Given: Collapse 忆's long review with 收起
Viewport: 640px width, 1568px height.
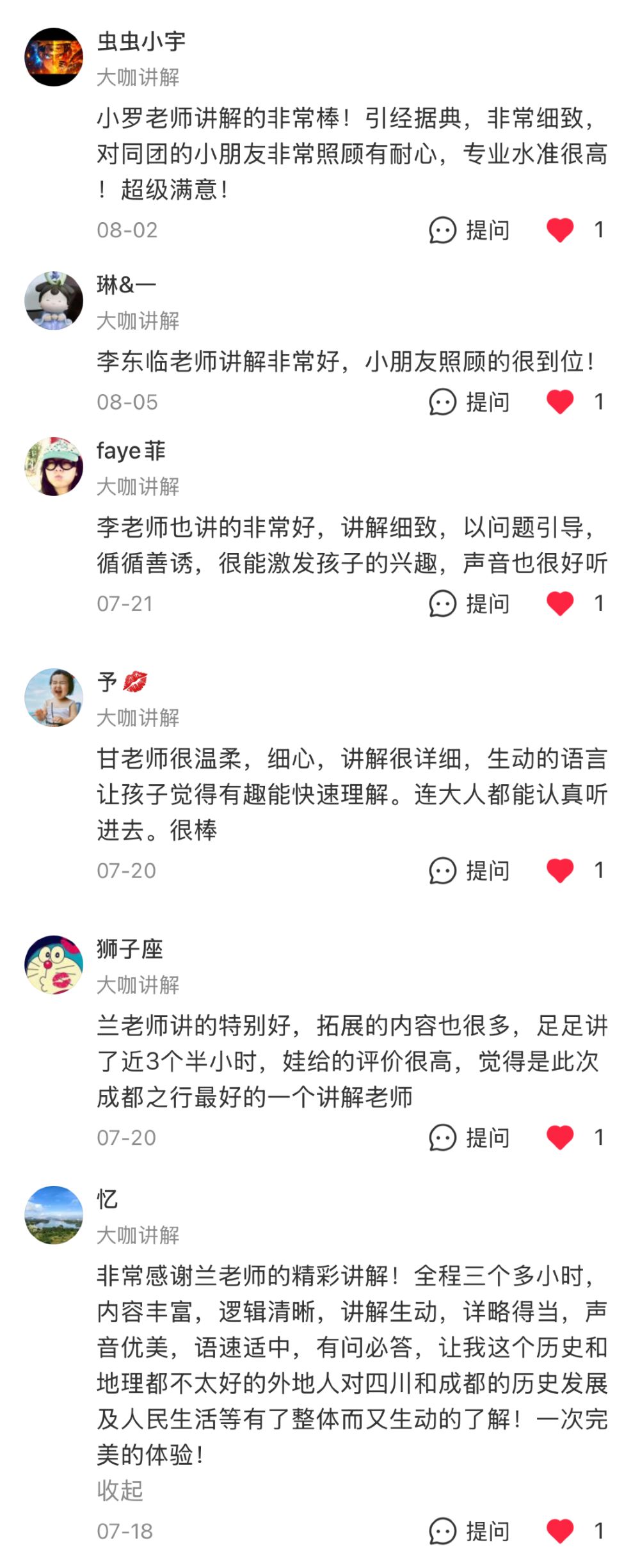Looking at the screenshot, I should point(120,1491).
